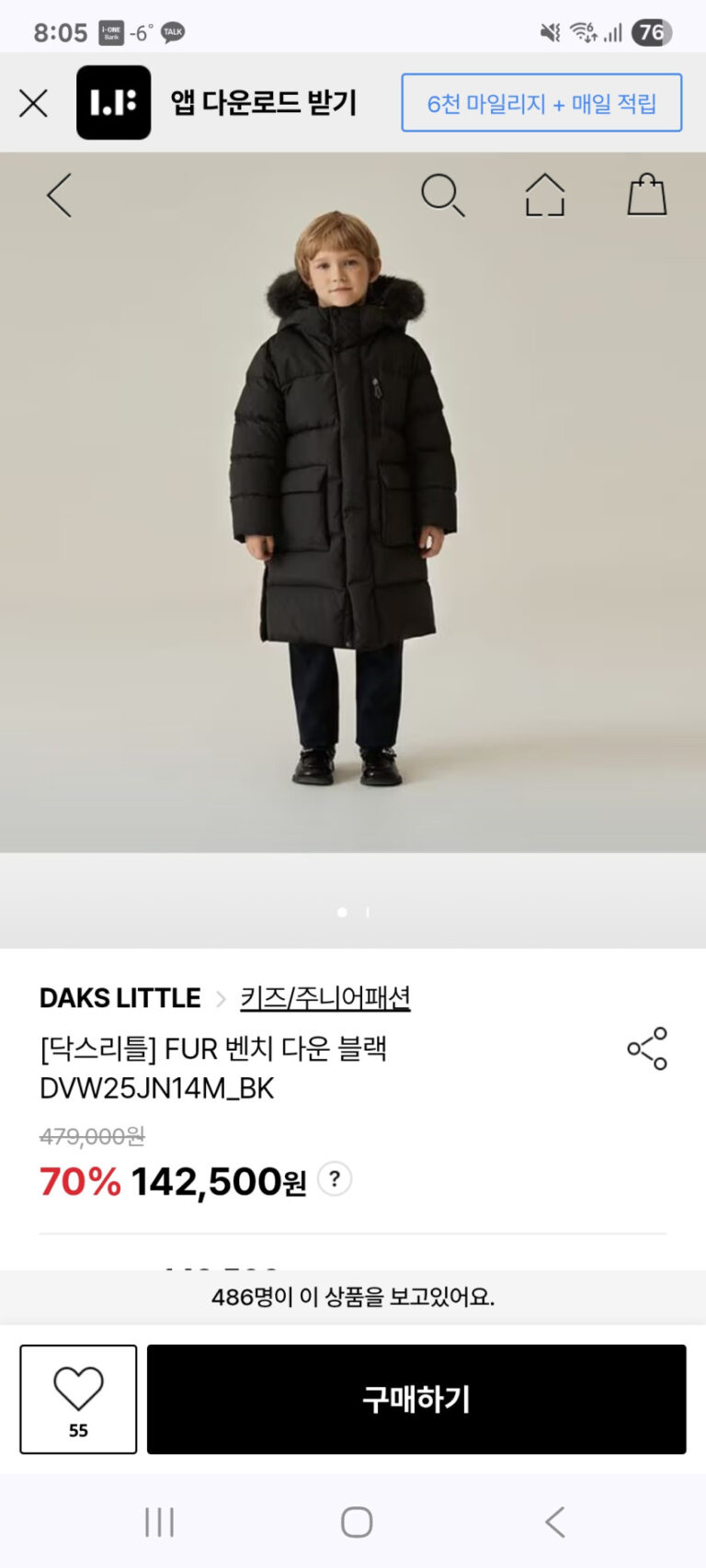Open the search magnifier icon
706x1568 pixels.
(x=442, y=195)
